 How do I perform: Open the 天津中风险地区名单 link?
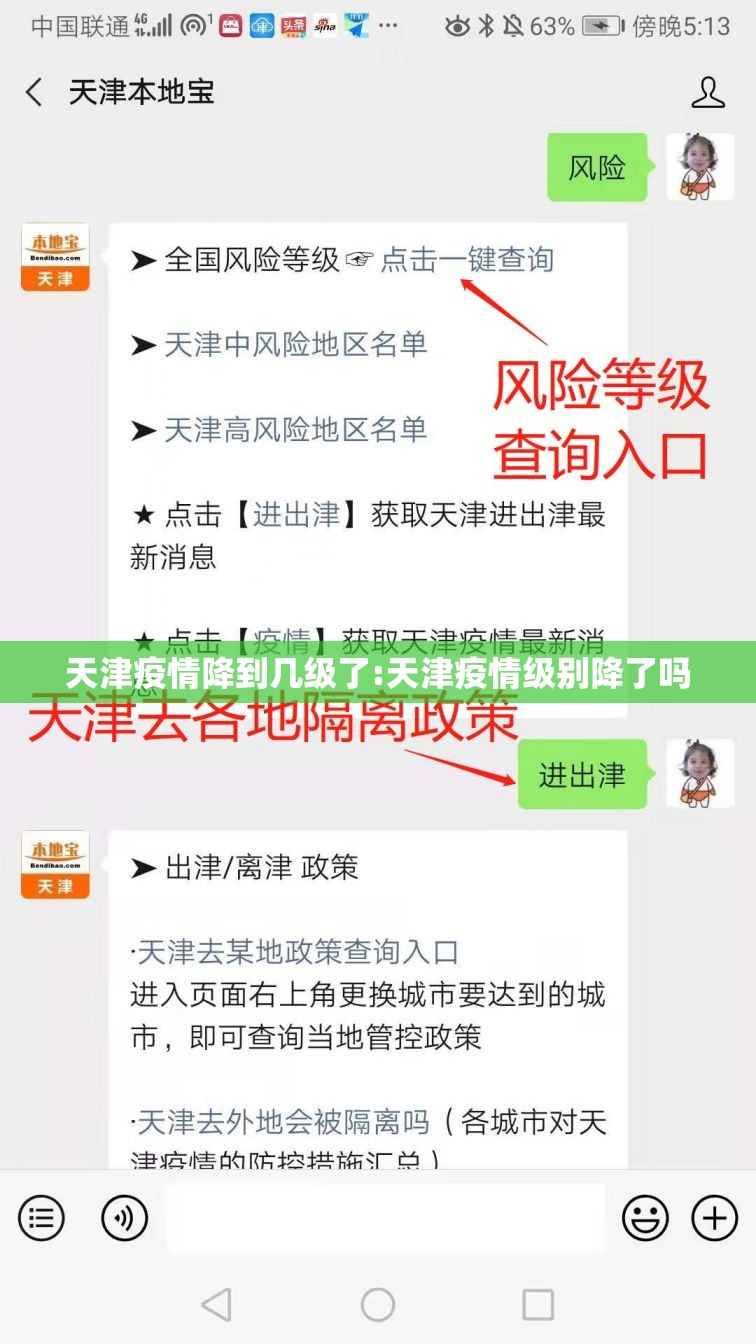[x=295, y=345]
